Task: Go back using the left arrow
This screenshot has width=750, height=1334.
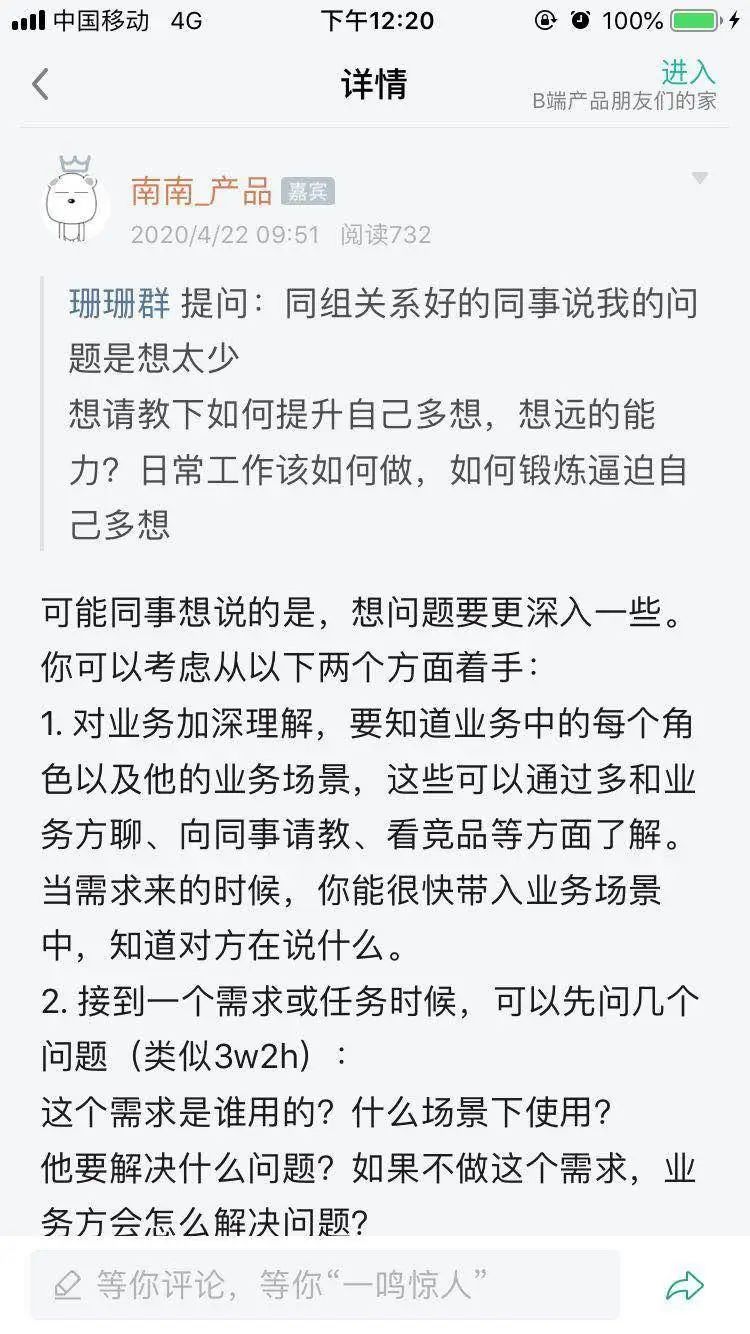Action: point(40,84)
